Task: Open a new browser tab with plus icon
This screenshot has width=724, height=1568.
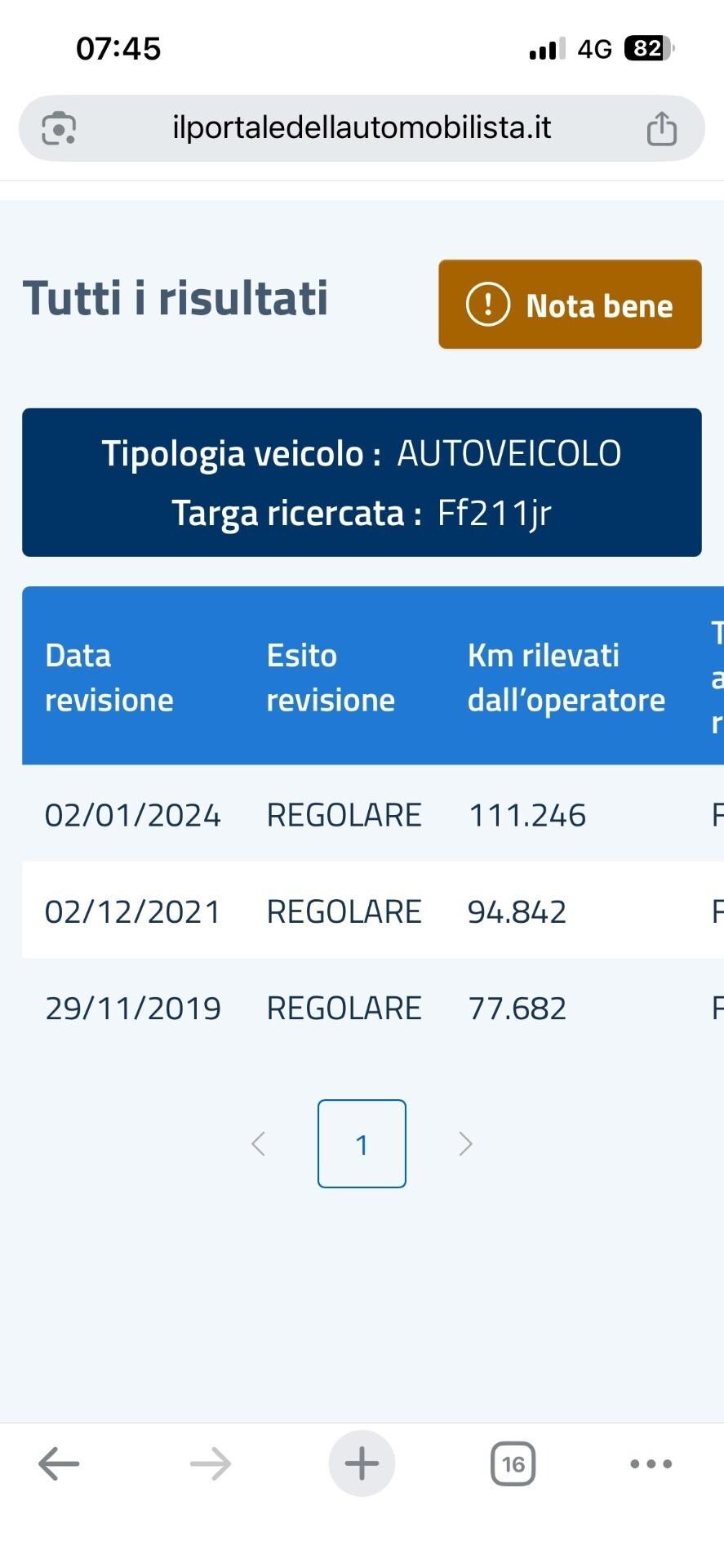Action: click(362, 1463)
